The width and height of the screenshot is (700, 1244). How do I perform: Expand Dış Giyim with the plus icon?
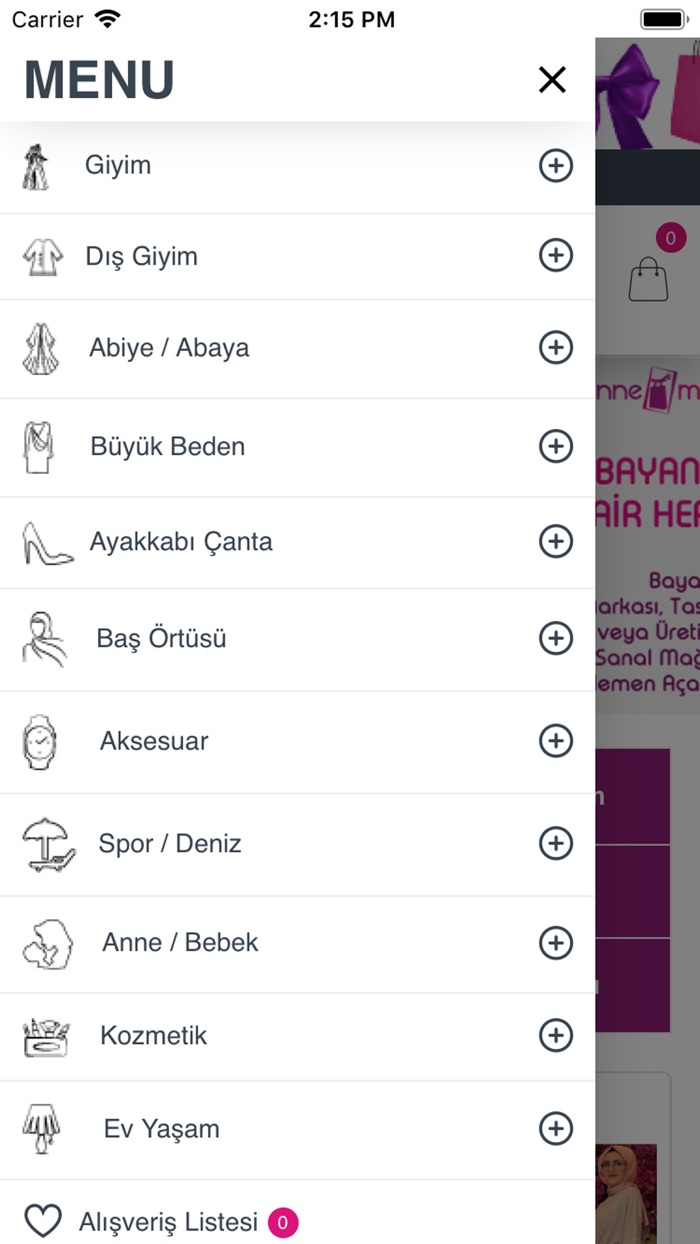[556, 256]
